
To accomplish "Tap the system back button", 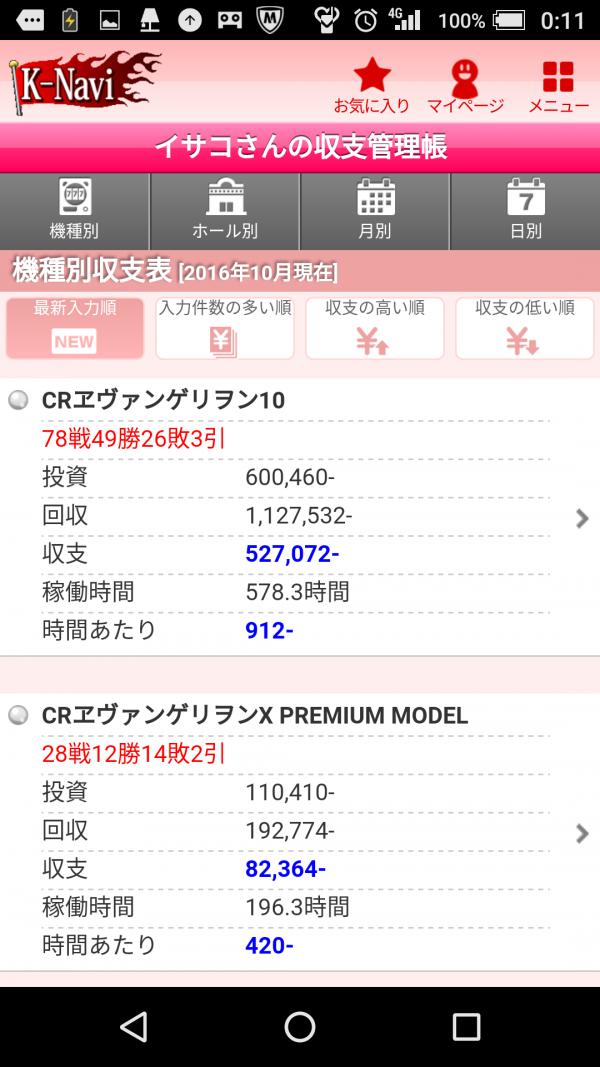I will [x=133, y=1026].
